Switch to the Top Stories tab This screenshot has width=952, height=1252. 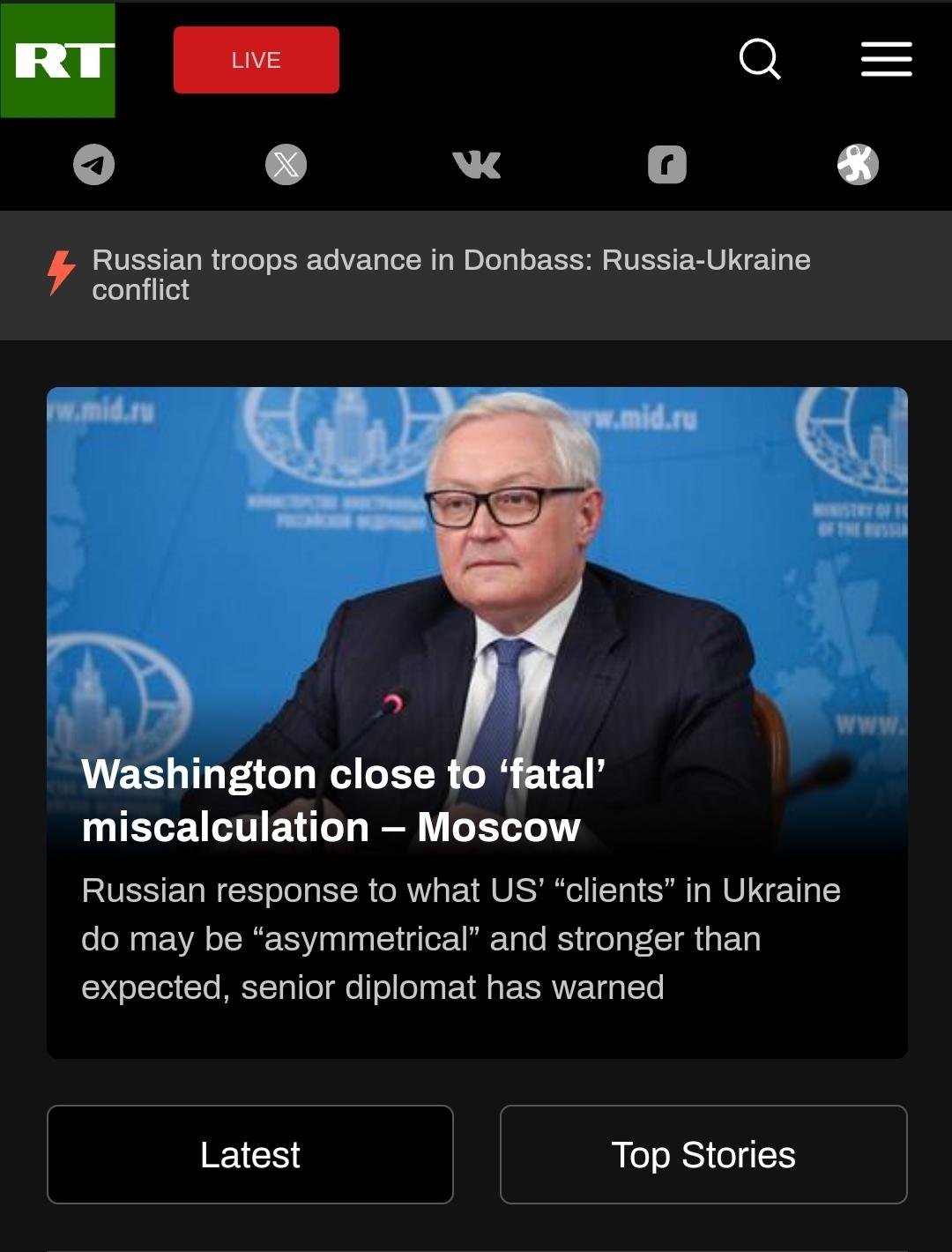pyautogui.click(x=703, y=1154)
